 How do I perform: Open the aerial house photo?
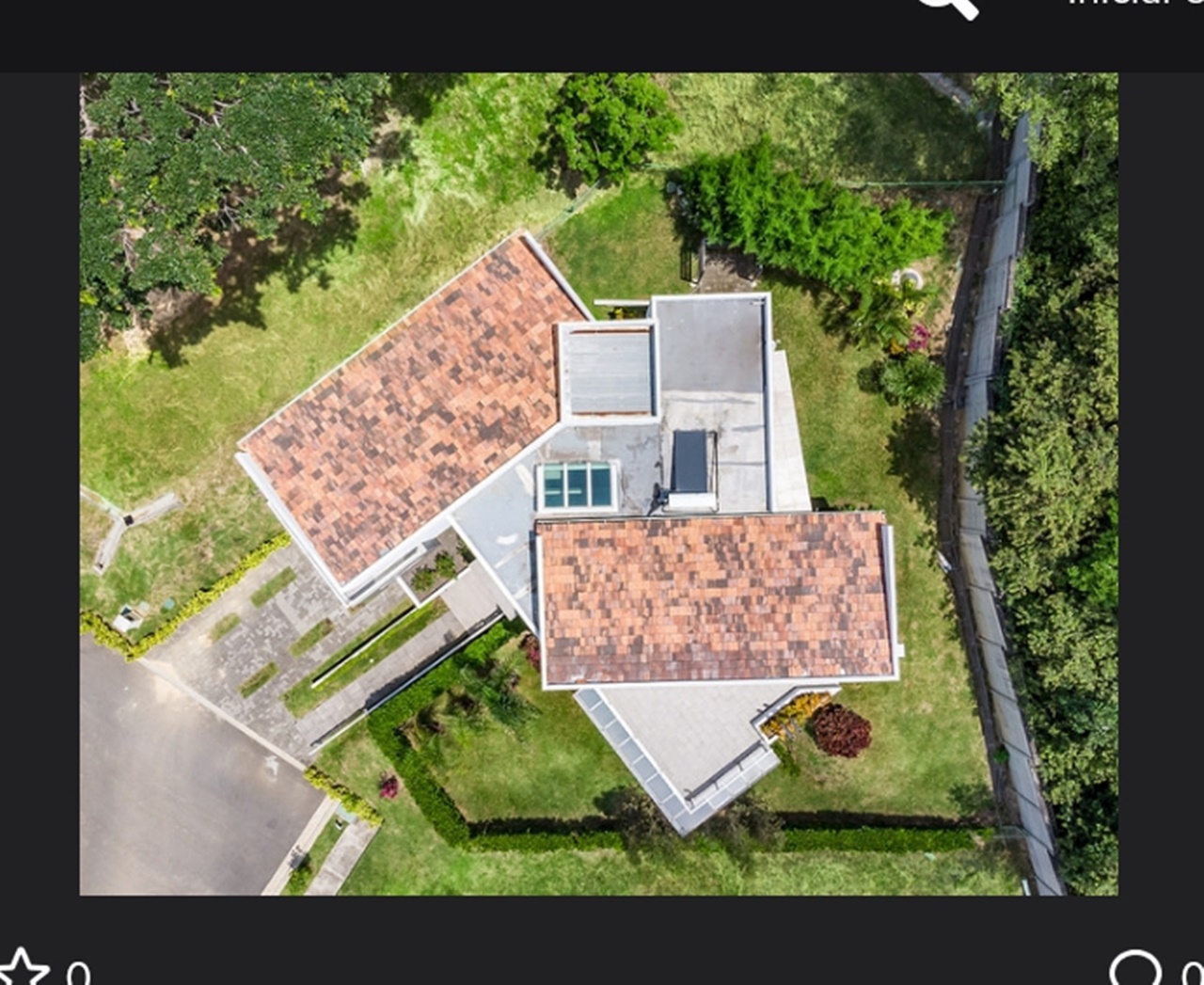point(598,484)
